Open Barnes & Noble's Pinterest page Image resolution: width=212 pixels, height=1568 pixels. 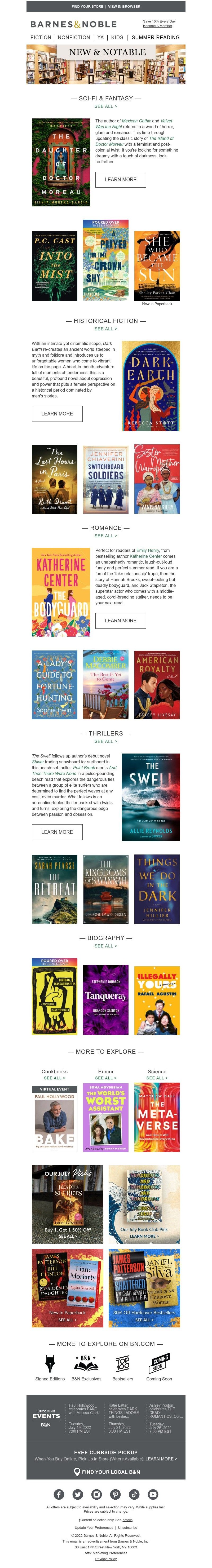click(115, 1494)
